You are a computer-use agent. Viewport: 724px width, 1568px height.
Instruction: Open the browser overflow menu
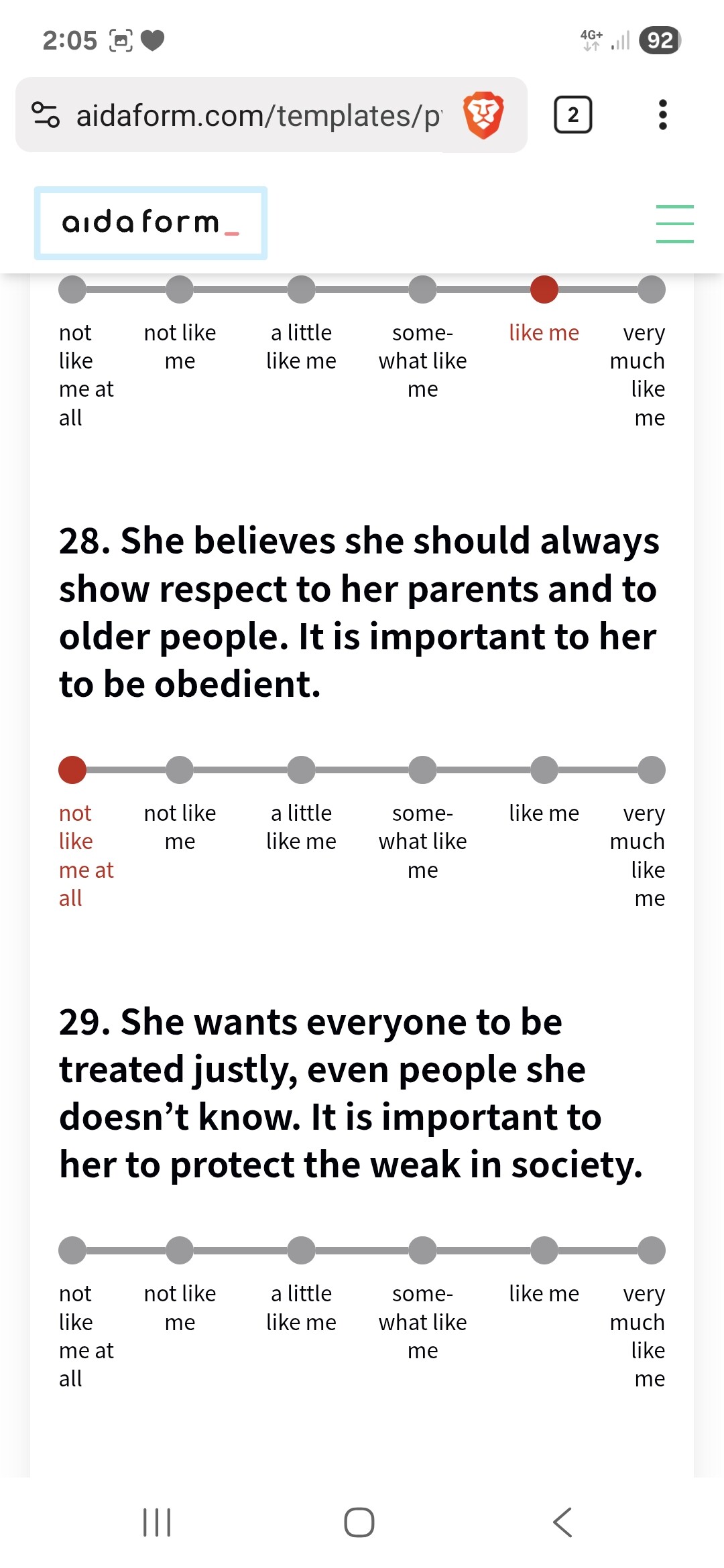[662, 115]
